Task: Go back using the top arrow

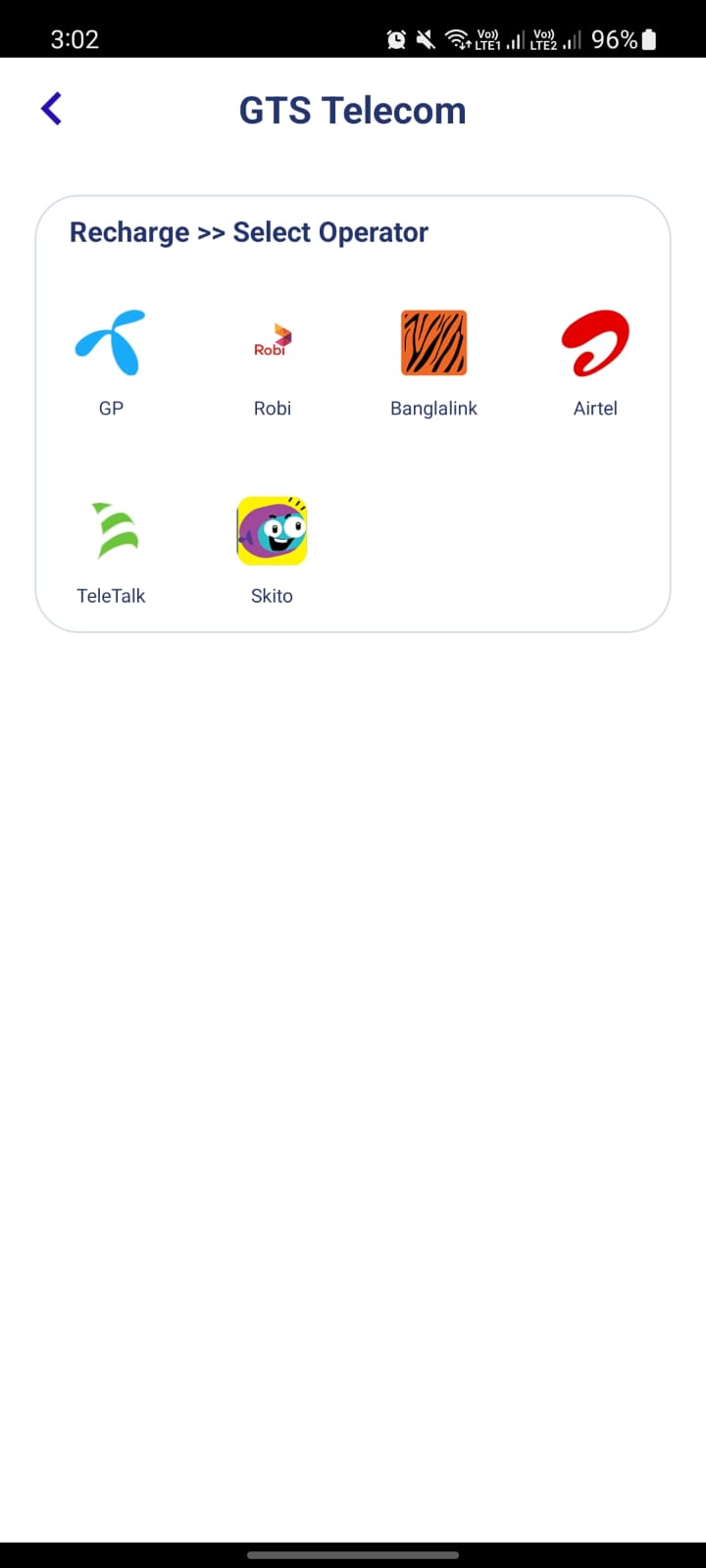Action: pos(52,109)
